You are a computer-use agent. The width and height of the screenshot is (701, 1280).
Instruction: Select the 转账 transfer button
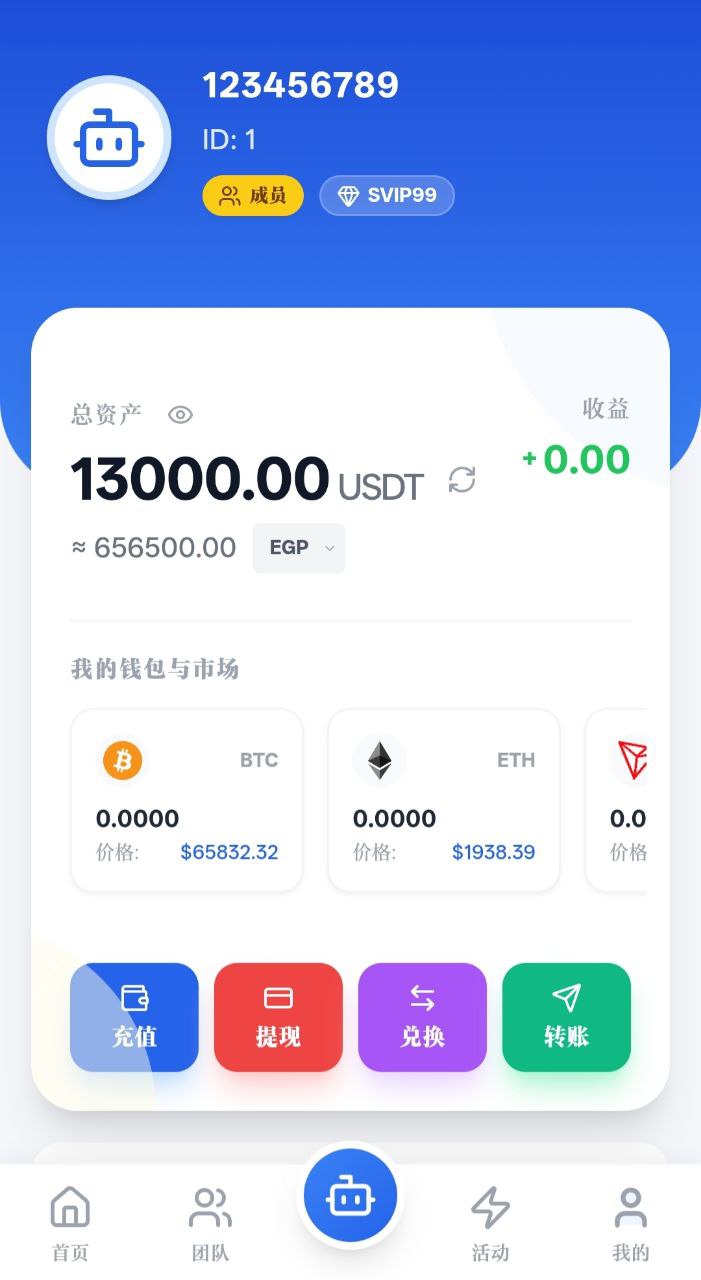coord(566,1017)
